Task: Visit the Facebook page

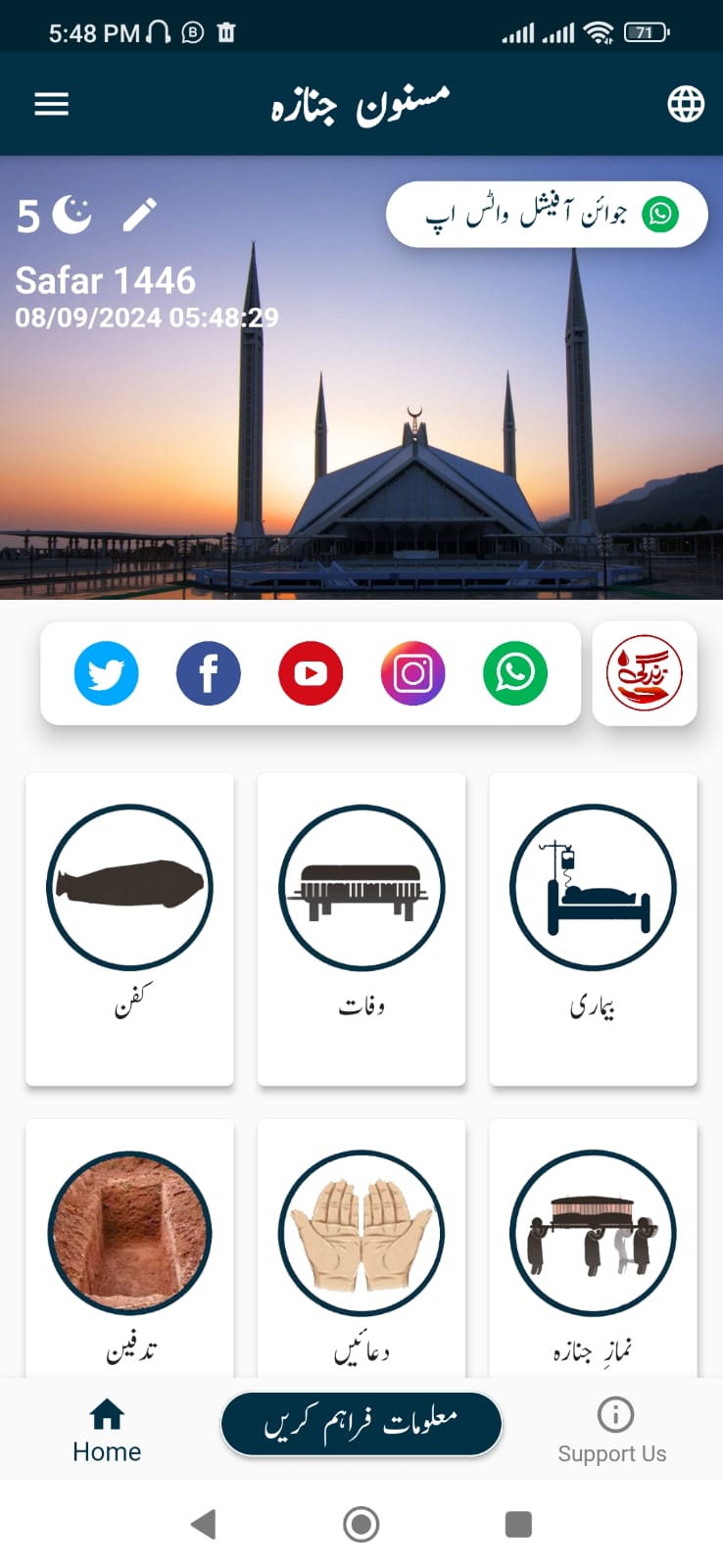Action: pyautogui.click(x=209, y=673)
